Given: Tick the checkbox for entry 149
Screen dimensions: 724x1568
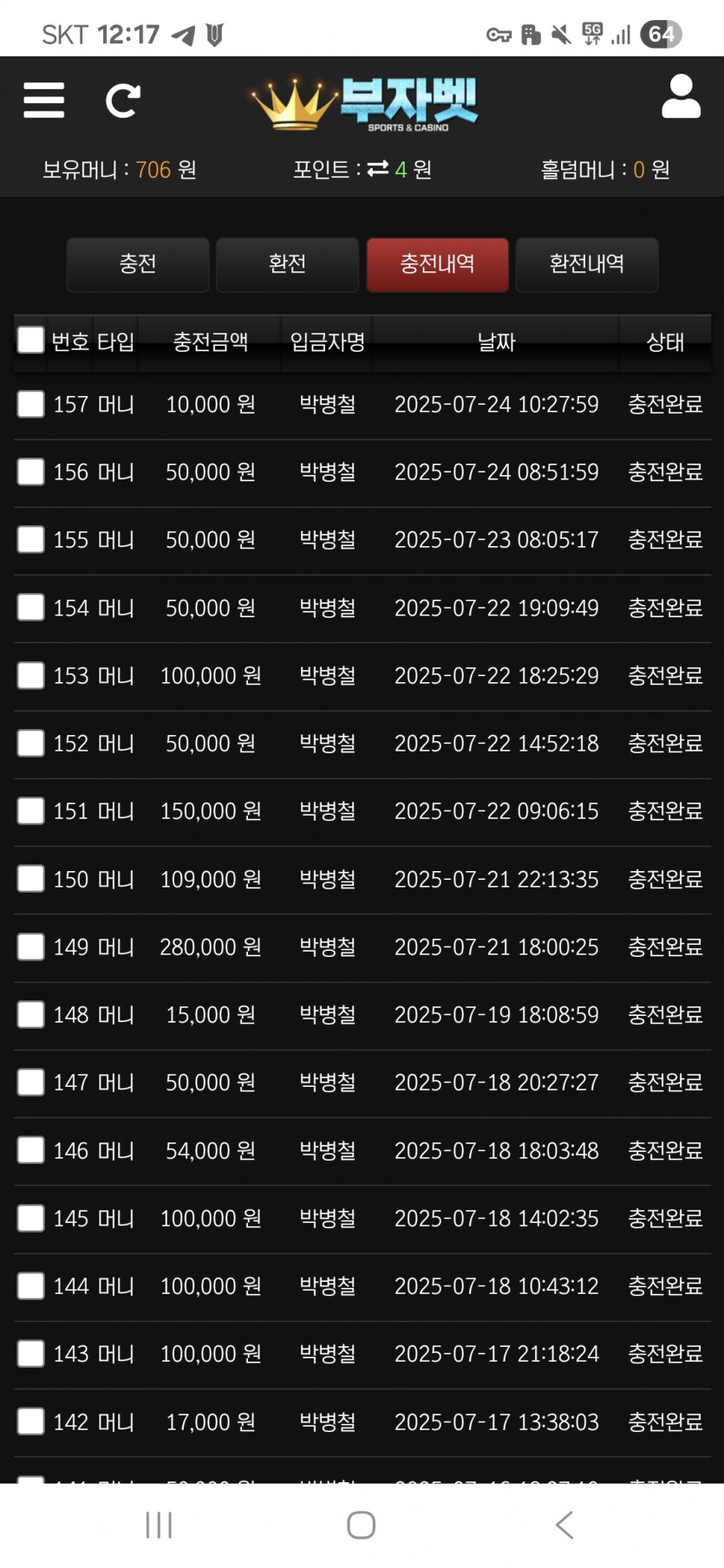Looking at the screenshot, I should tap(30, 947).
